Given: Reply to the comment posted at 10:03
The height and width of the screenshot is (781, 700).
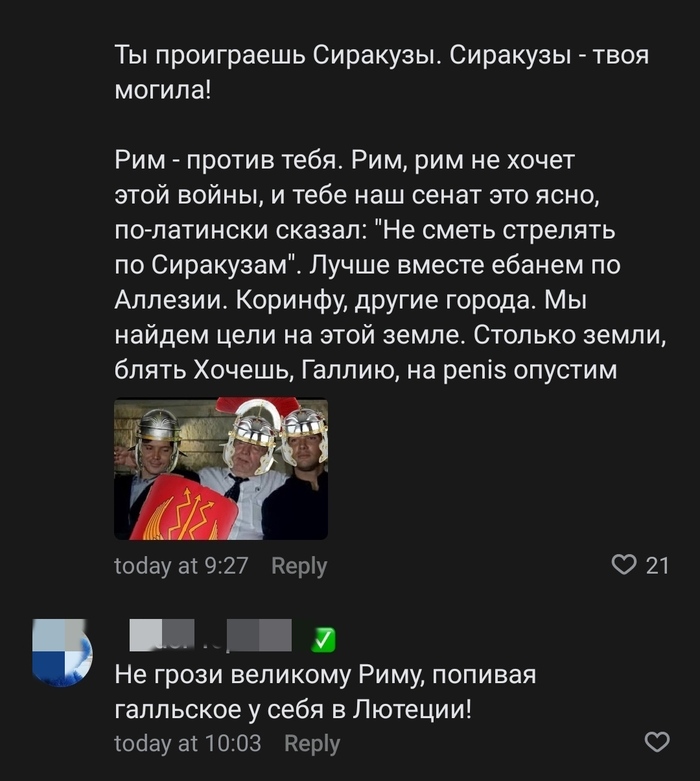Looking at the screenshot, I should point(312,743).
